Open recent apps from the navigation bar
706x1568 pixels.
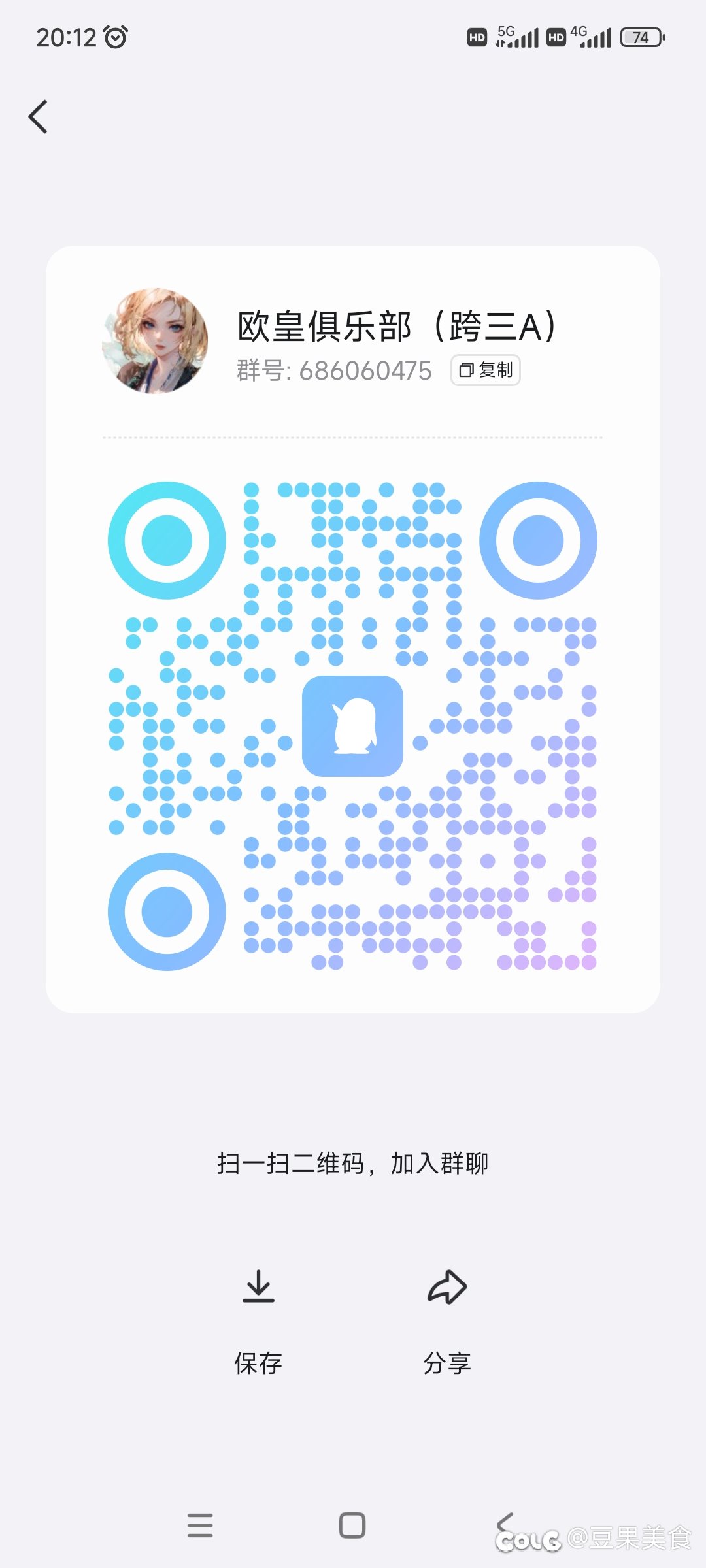coord(200,1526)
